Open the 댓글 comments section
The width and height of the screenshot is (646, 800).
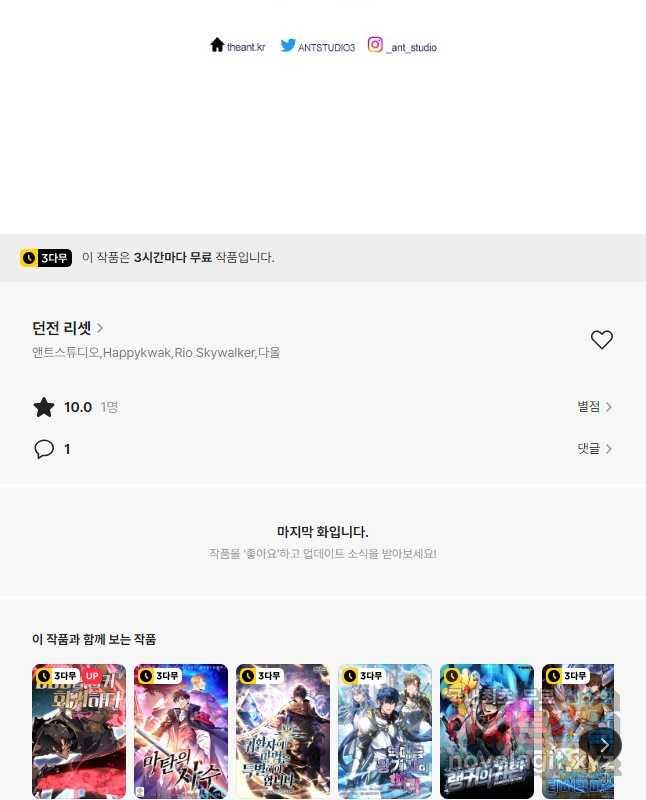point(594,449)
